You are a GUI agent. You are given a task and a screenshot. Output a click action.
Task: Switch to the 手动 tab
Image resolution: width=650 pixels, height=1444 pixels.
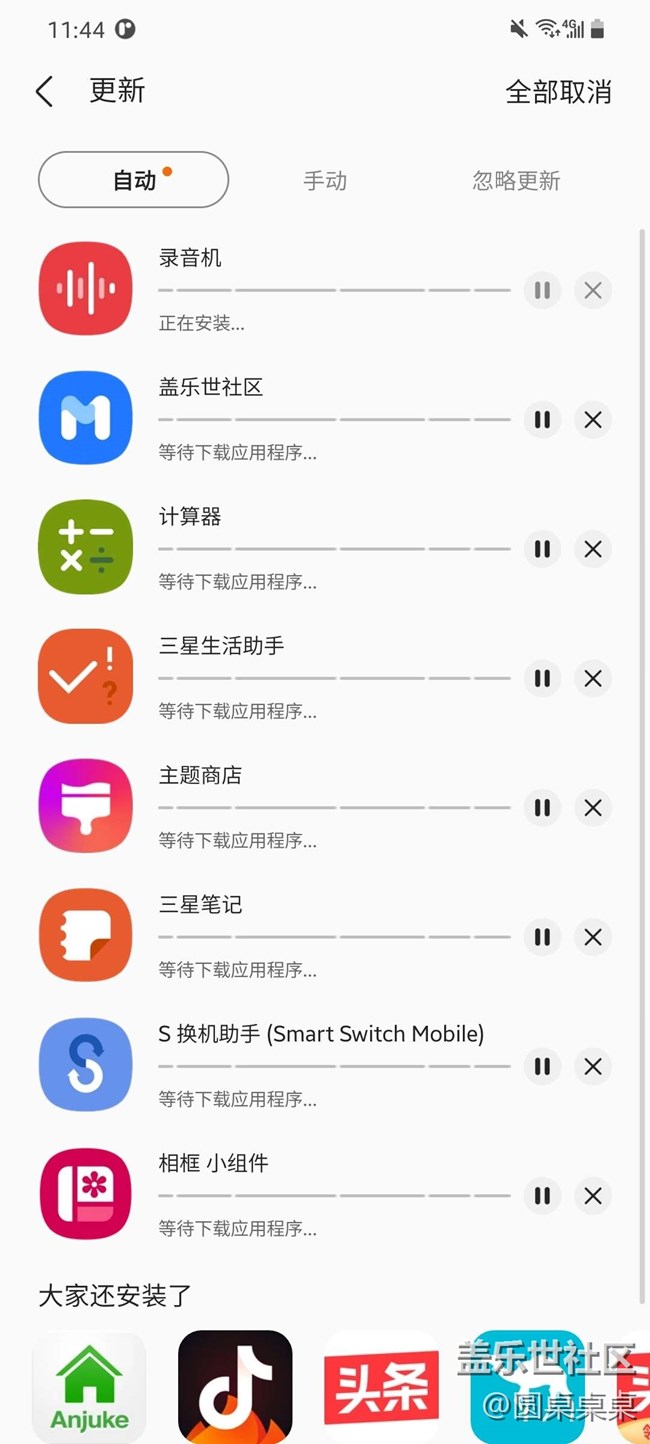(x=325, y=180)
